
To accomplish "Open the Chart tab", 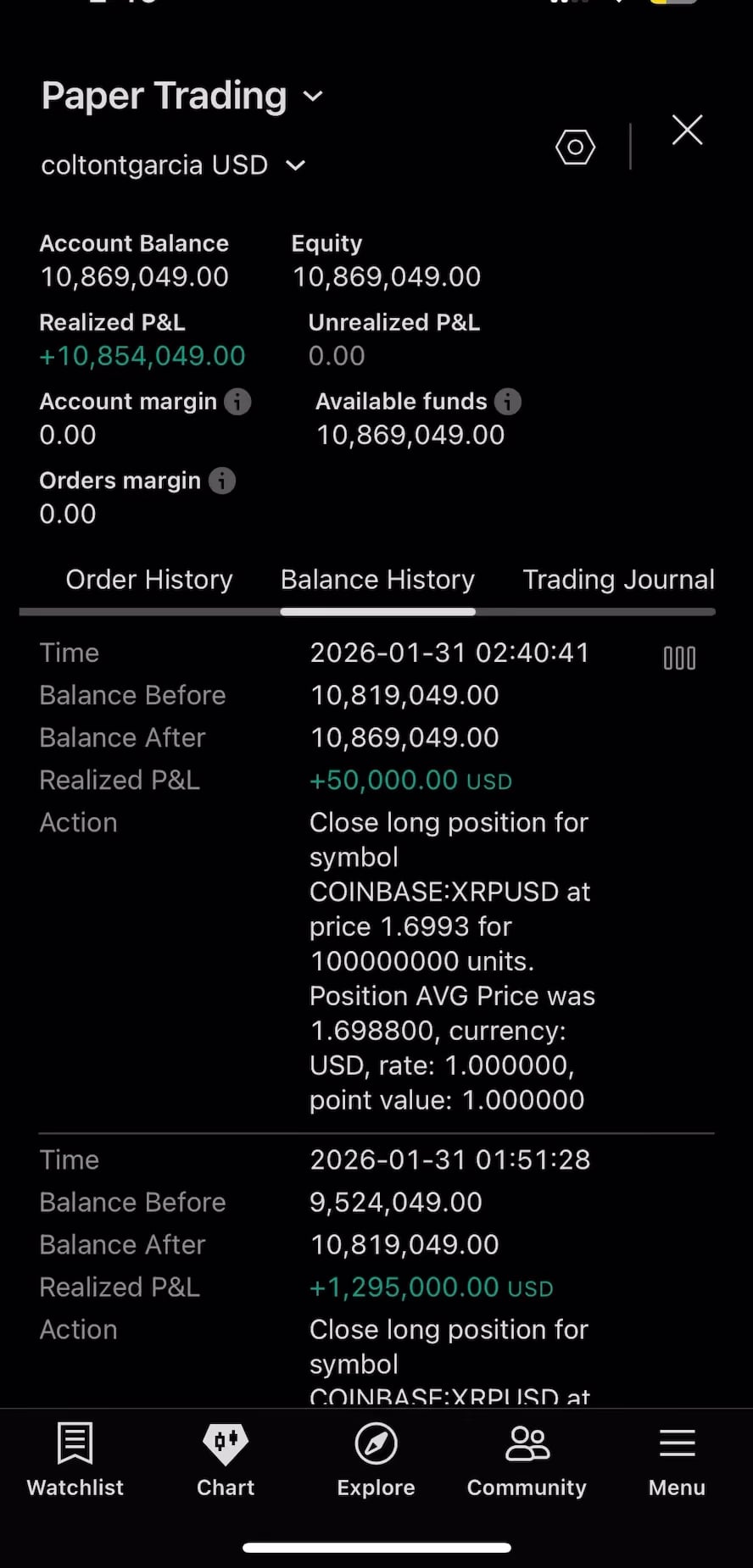I will point(226,1460).
